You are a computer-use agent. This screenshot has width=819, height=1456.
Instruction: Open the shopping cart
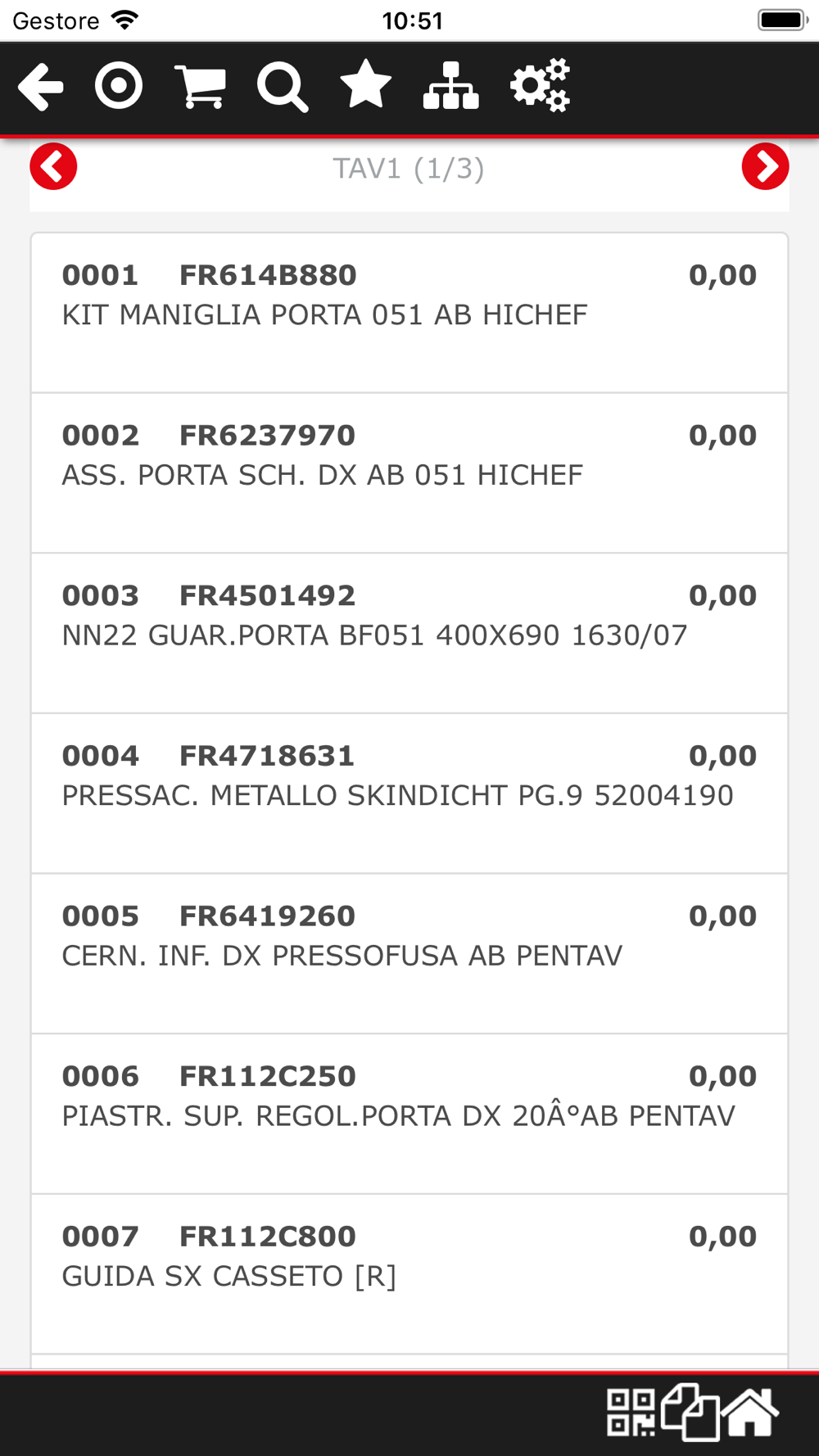point(201,86)
